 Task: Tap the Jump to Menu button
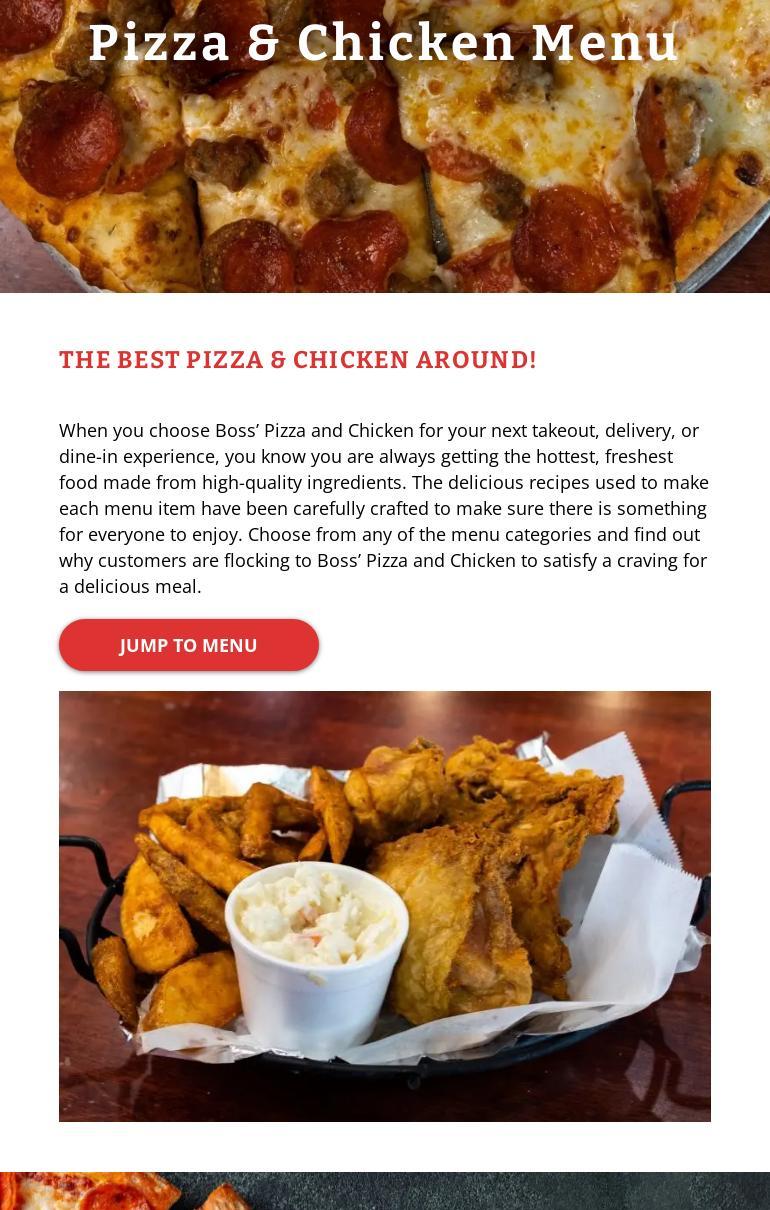pos(189,645)
